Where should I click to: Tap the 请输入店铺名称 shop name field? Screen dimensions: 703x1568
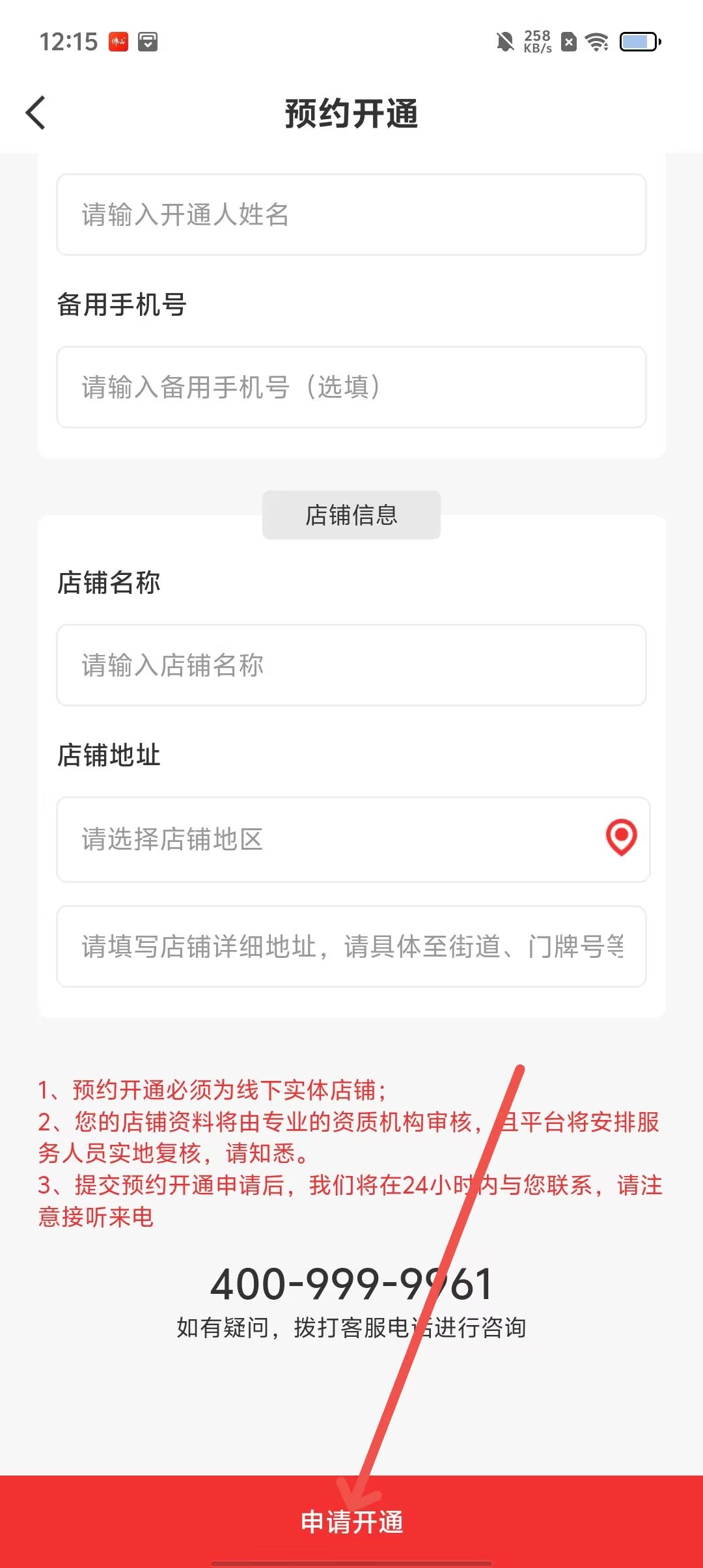coord(351,665)
